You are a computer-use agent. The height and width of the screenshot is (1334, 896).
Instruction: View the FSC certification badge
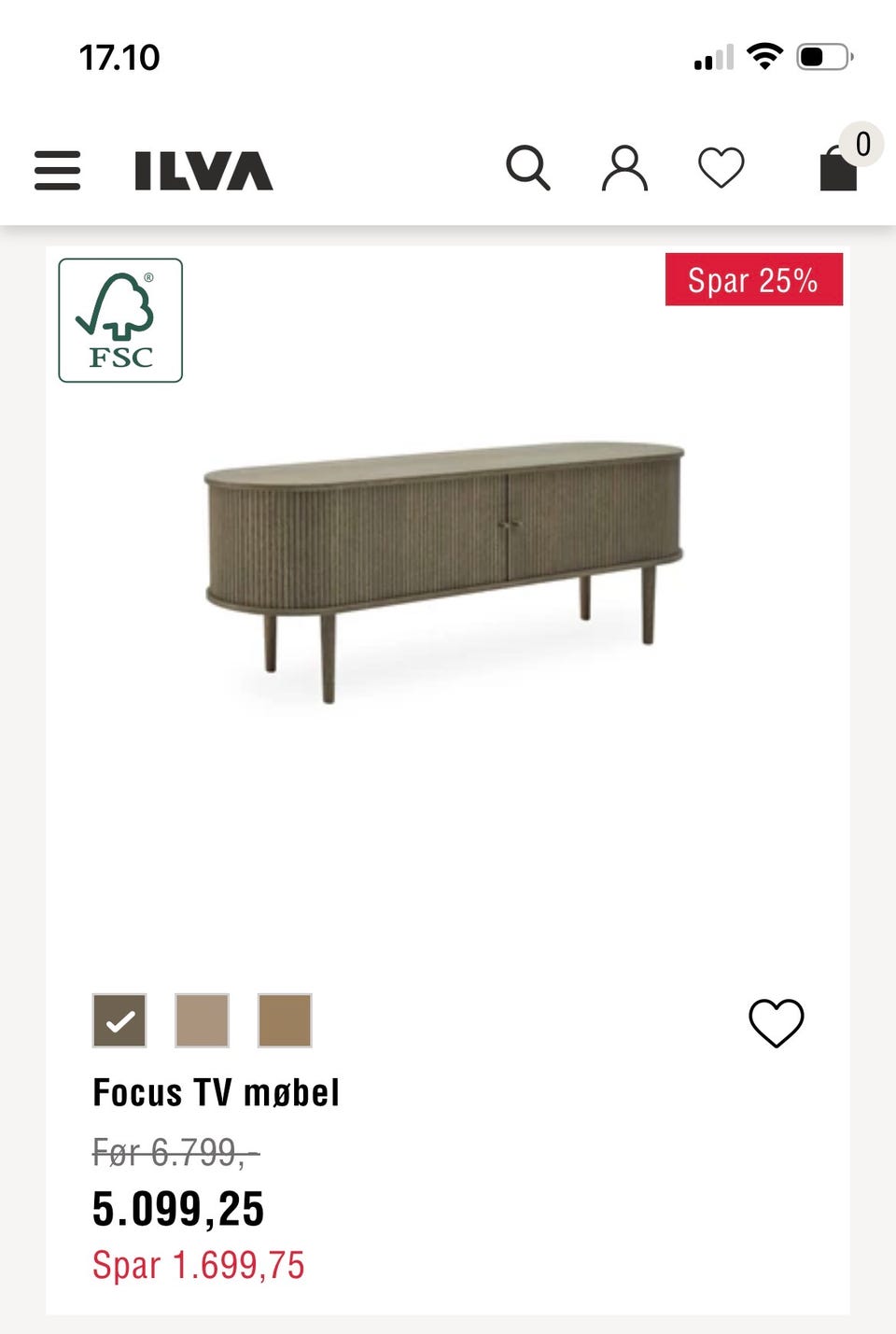[121, 318]
